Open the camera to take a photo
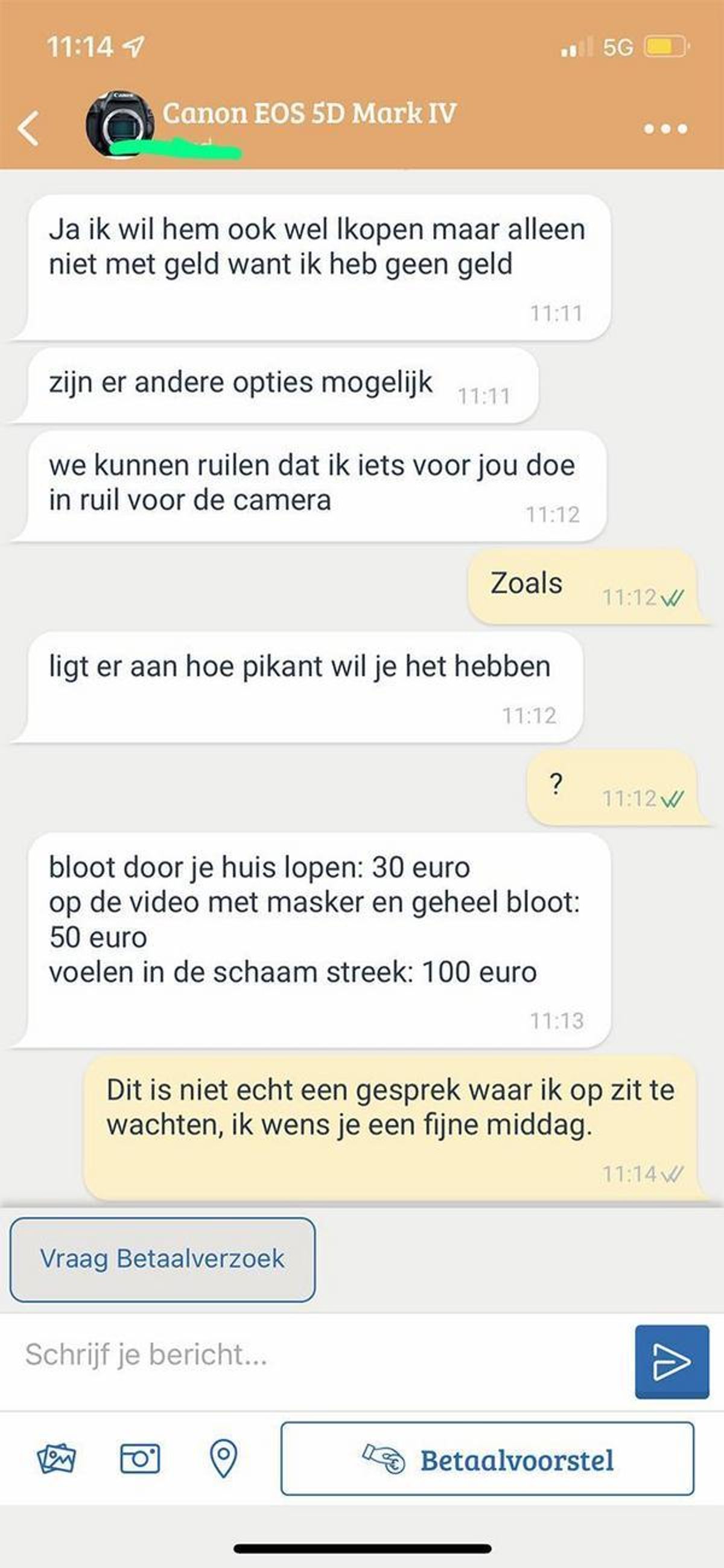Screen dimensions: 724x1568 (x=140, y=1459)
